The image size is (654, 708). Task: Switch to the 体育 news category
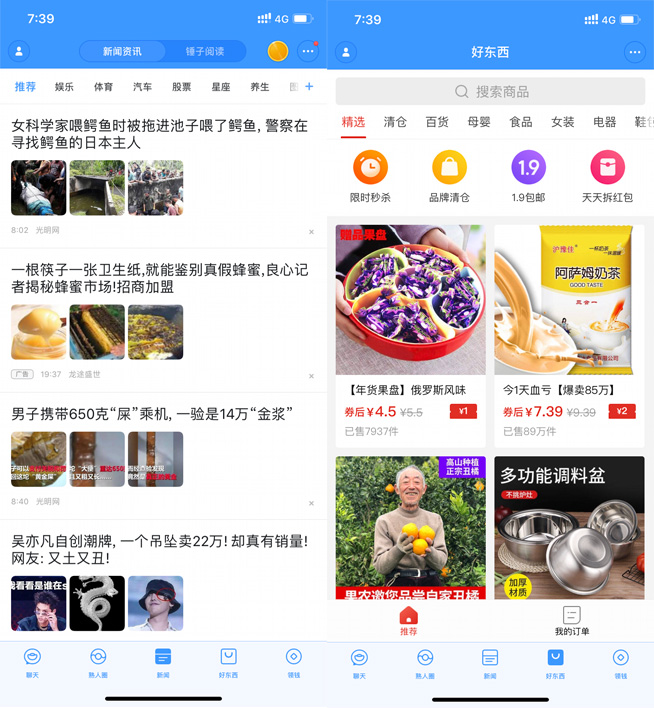tap(103, 87)
